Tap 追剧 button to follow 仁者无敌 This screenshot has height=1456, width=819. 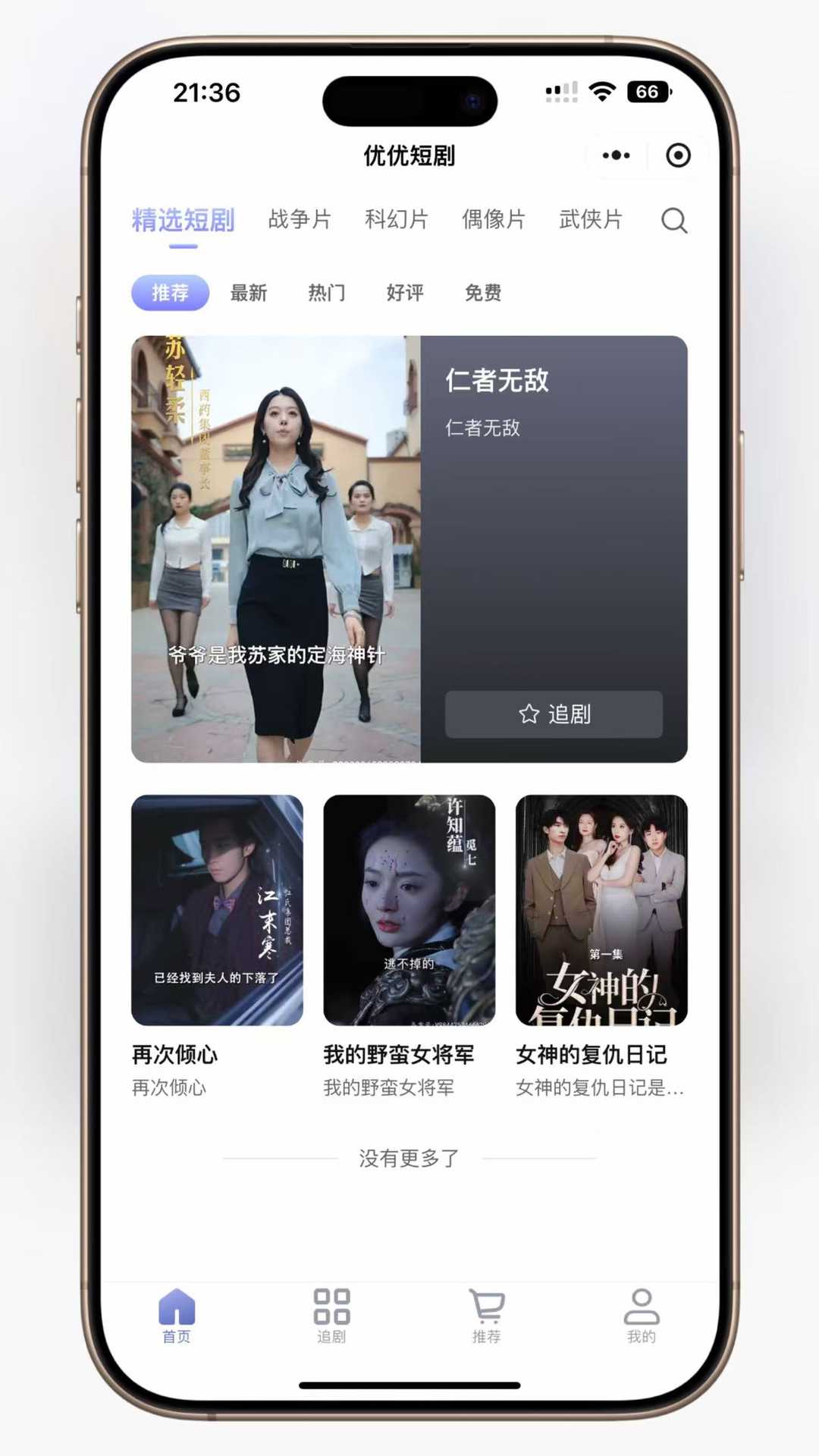tap(554, 714)
